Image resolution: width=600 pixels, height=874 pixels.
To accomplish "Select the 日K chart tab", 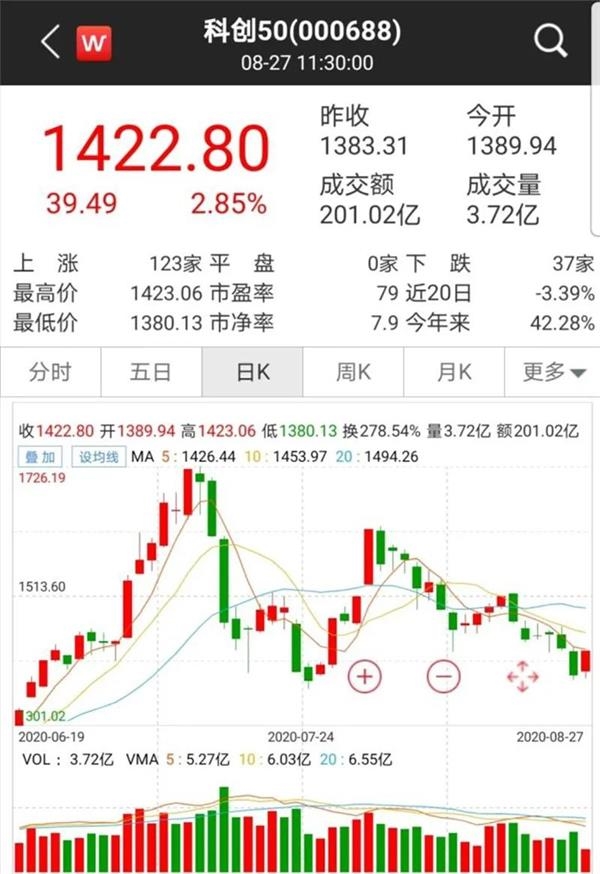I will point(252,373).
